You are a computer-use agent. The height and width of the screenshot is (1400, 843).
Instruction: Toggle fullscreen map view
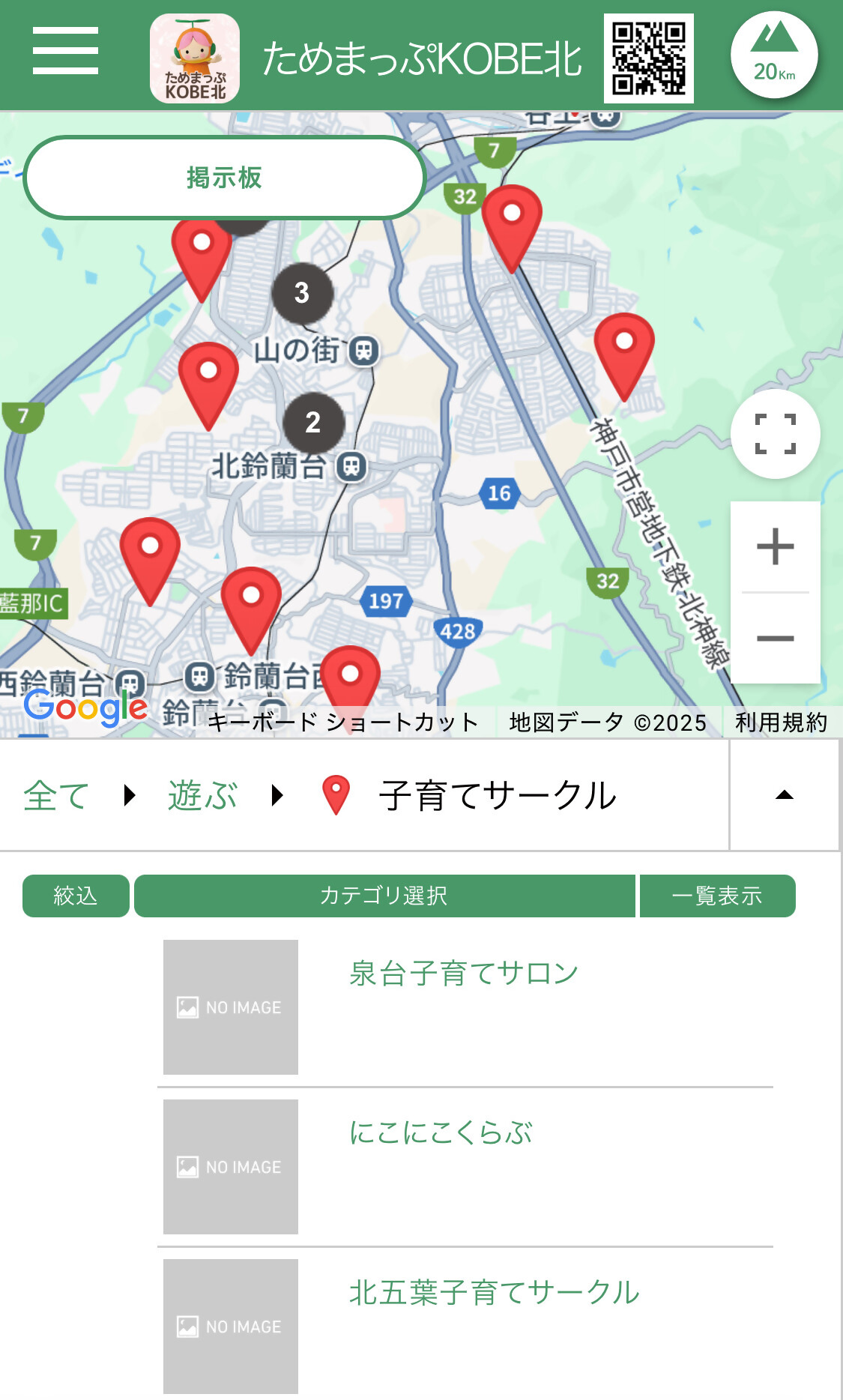tap(773, 433)
